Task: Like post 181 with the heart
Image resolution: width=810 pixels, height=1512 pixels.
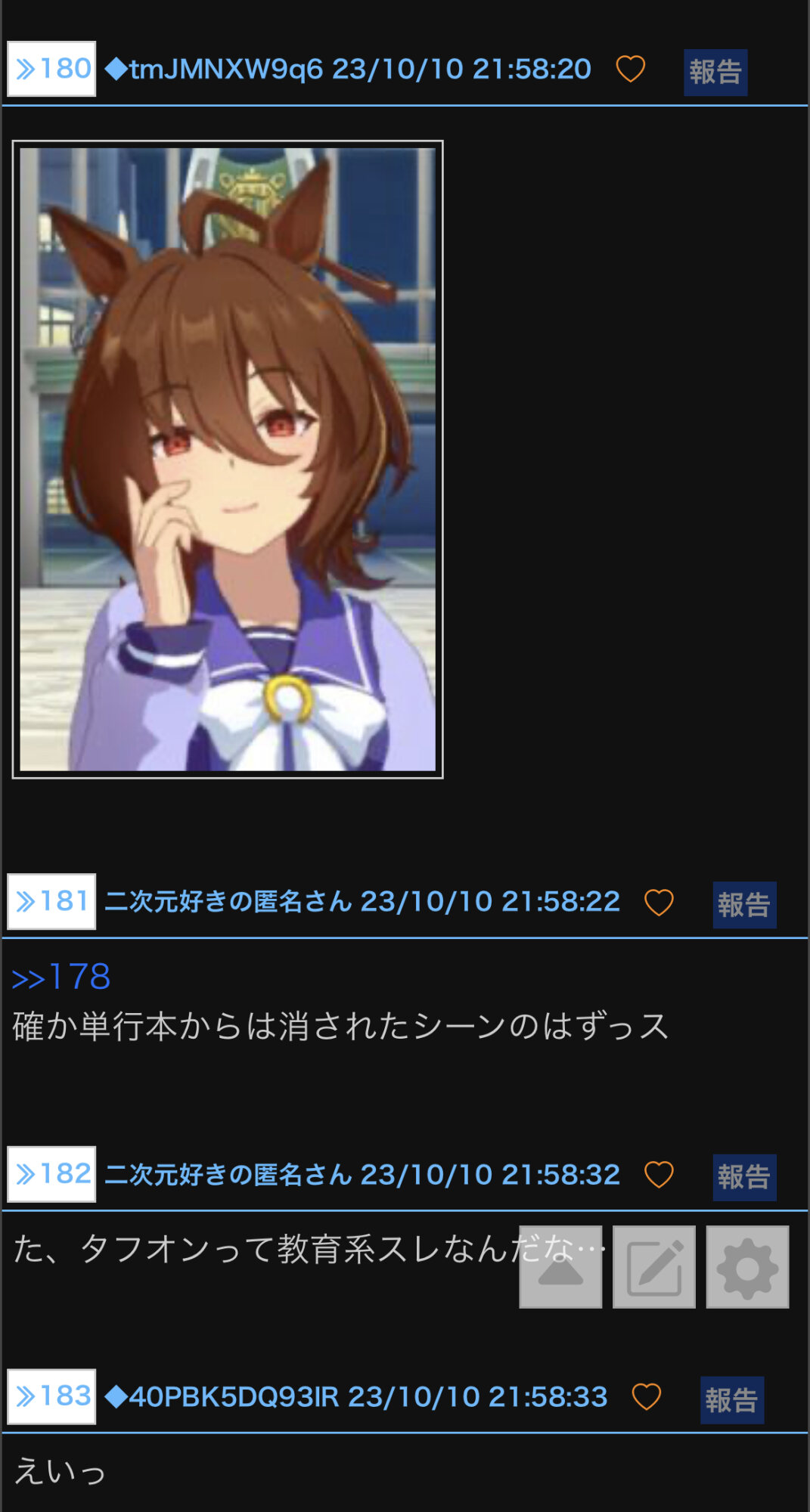Action: pyautogui.click(x=659, y=902)
